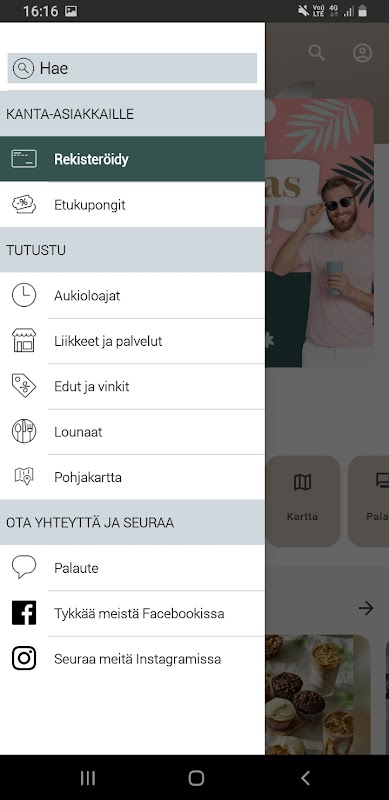The image size is (389, 800).
Task: Go to the home screen
Action: click(196, 778)
